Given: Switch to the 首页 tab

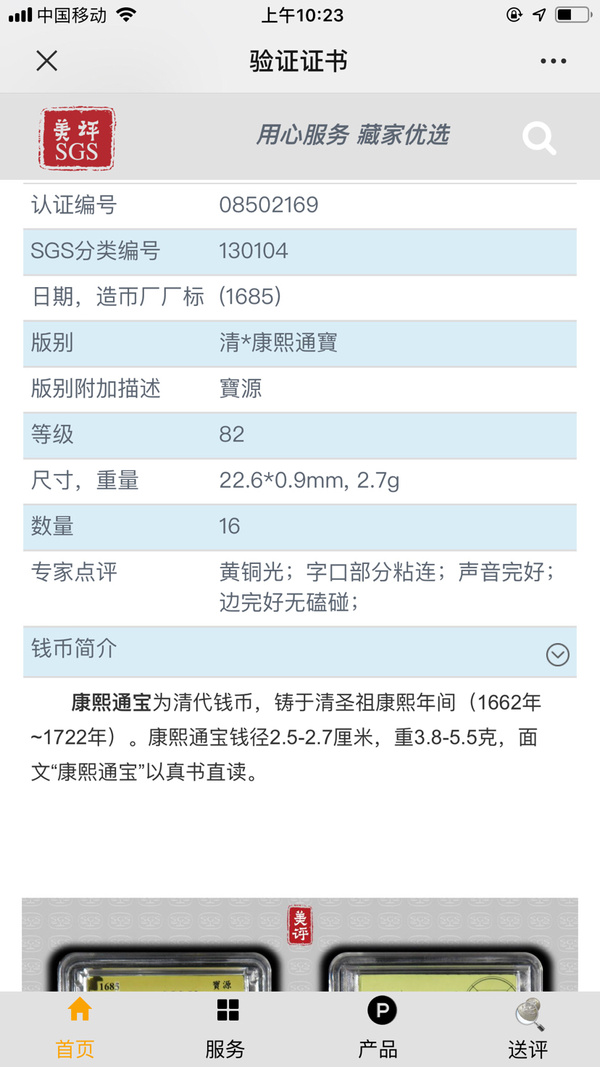Looking at the screenshot, I should point(75,1029).
